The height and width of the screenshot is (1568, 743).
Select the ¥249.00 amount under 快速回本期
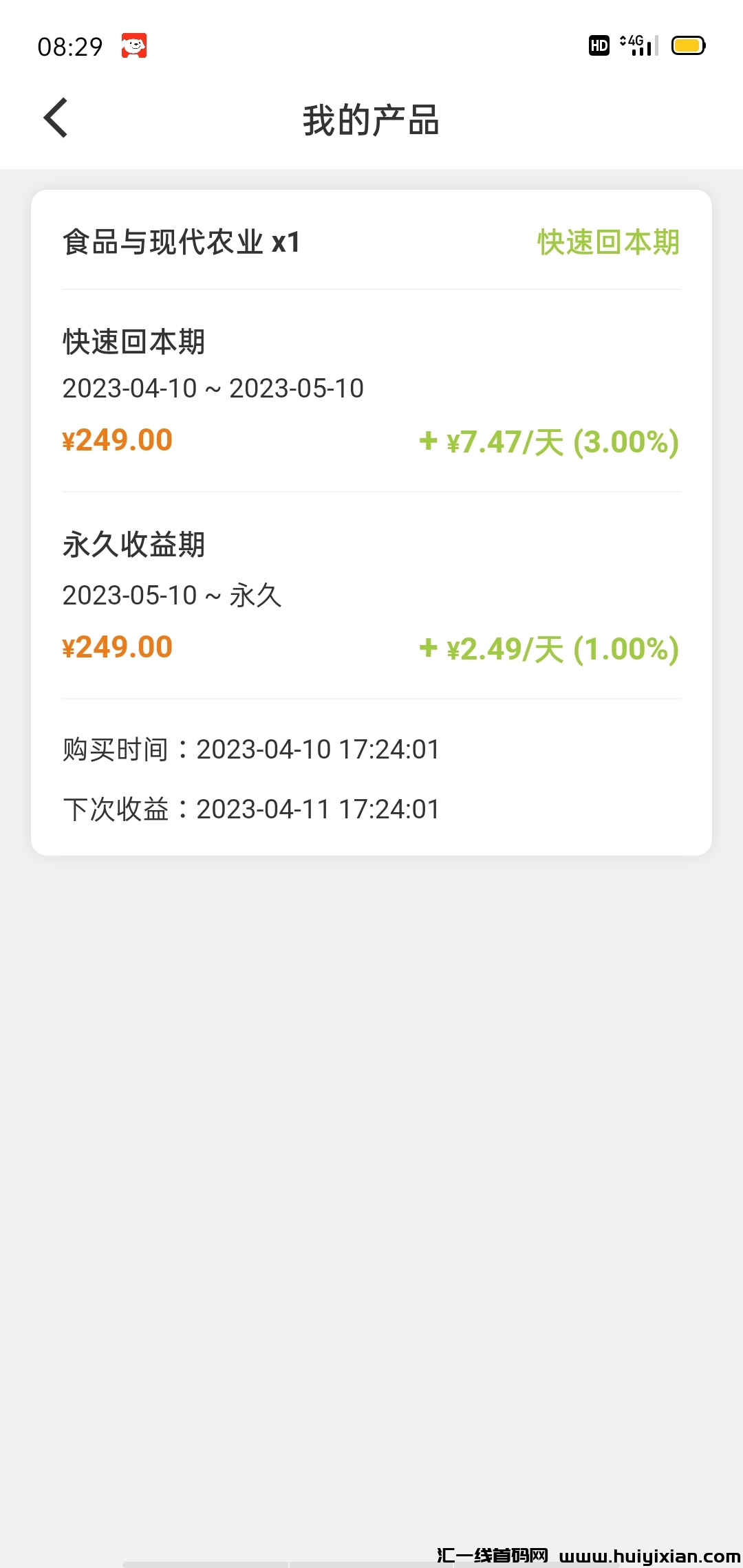(116, 439)
